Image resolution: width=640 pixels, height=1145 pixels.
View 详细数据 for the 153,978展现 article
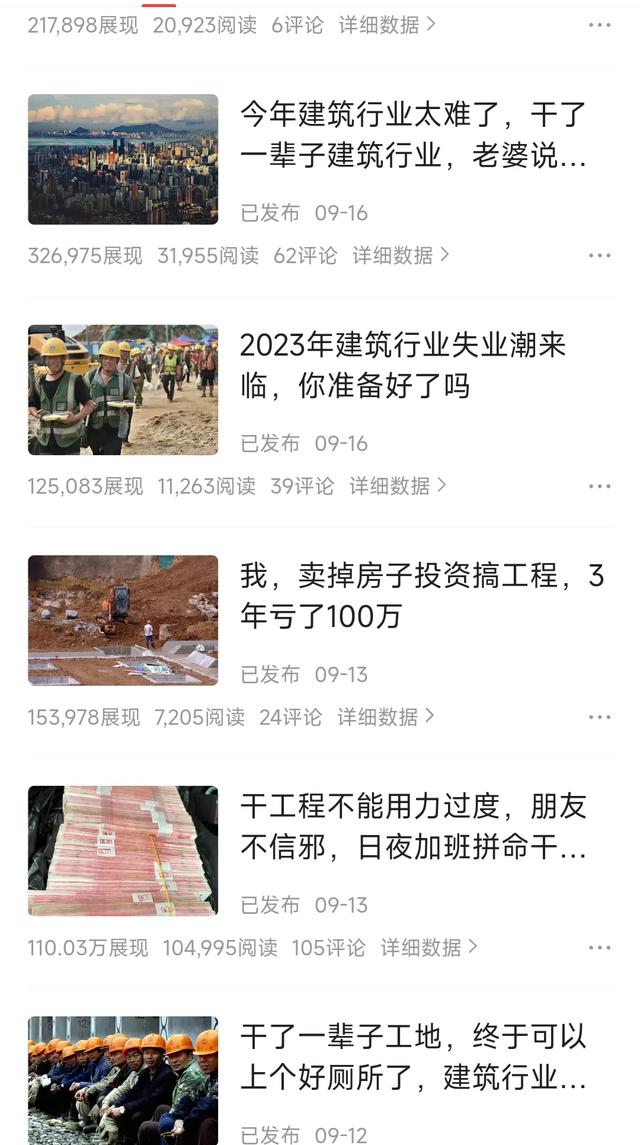click(386, 717)
